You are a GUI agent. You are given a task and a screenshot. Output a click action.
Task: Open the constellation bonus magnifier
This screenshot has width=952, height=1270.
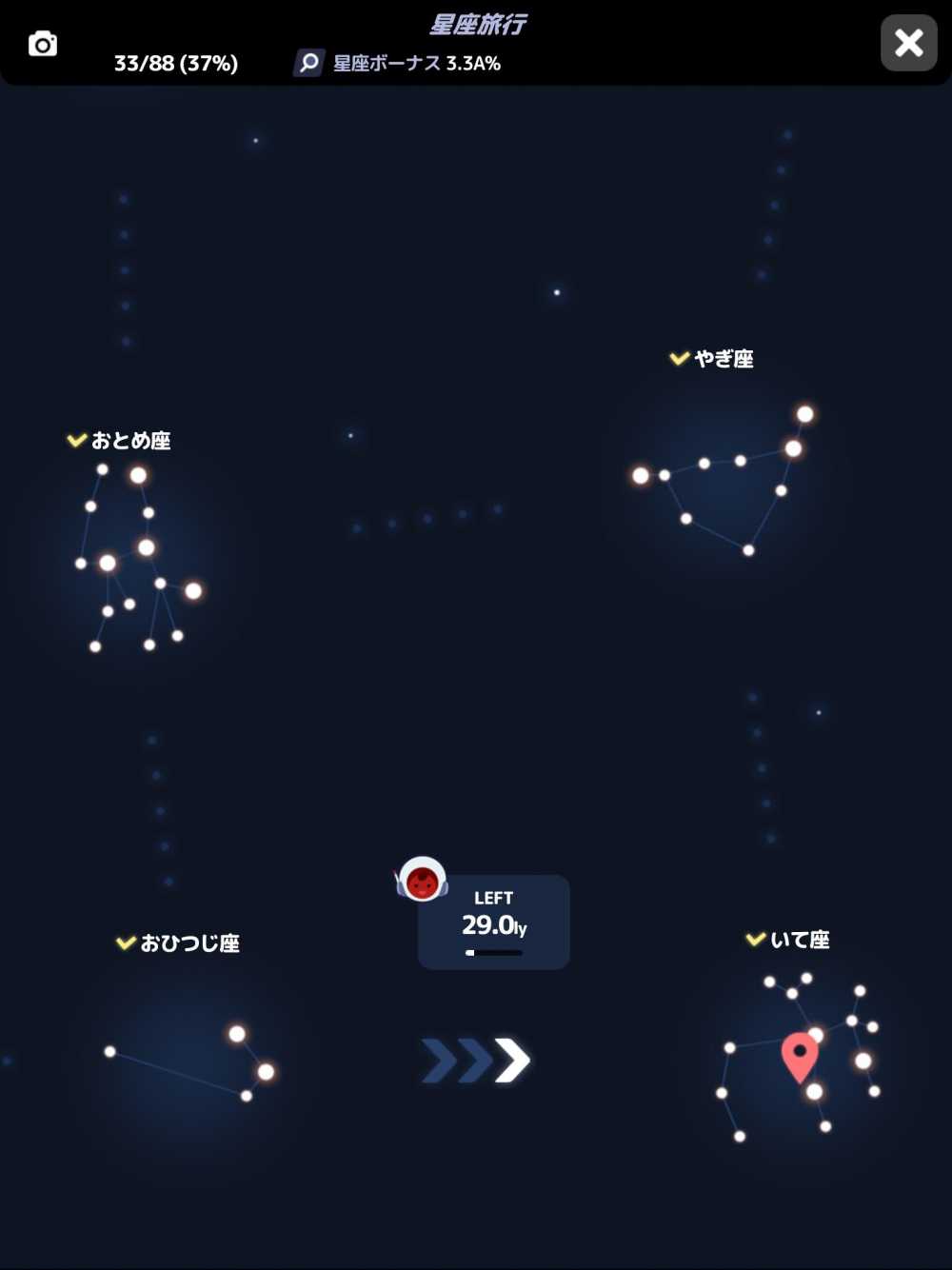308,63
